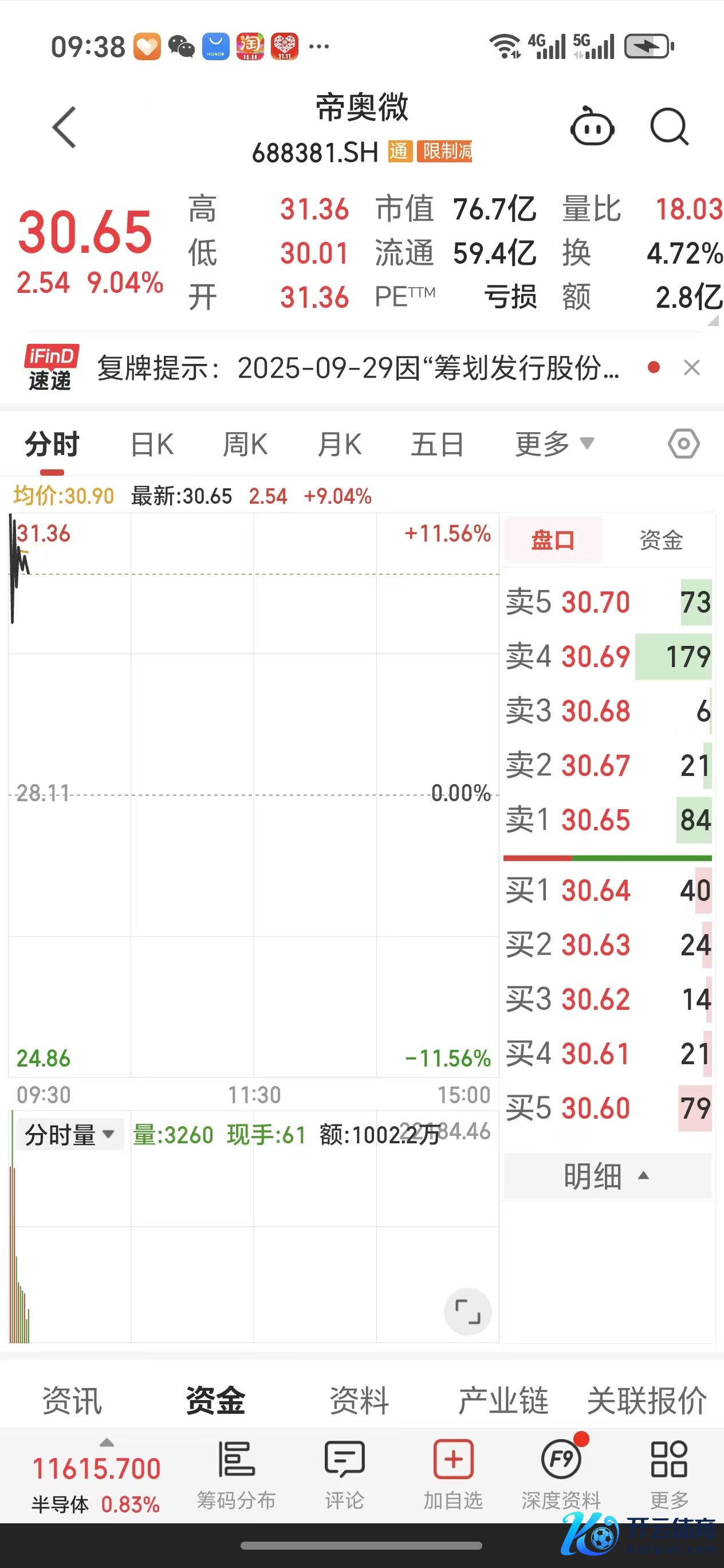This screenshot has width=724, height=1568.
Task: Switch order book panel to 资金
Action: pyautogui.click(x=661, y=540)
